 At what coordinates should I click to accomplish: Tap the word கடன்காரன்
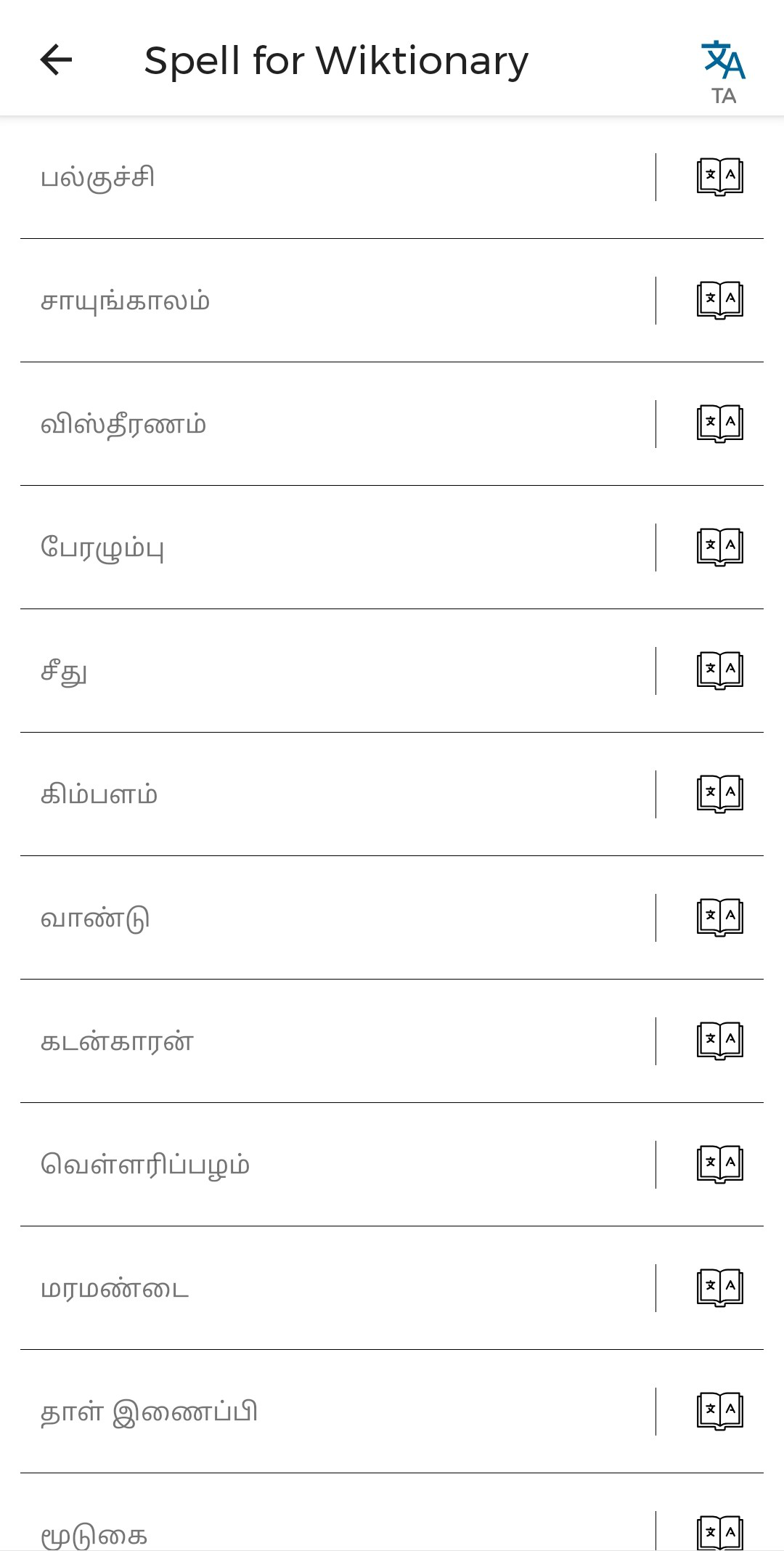coord(117,1041)
